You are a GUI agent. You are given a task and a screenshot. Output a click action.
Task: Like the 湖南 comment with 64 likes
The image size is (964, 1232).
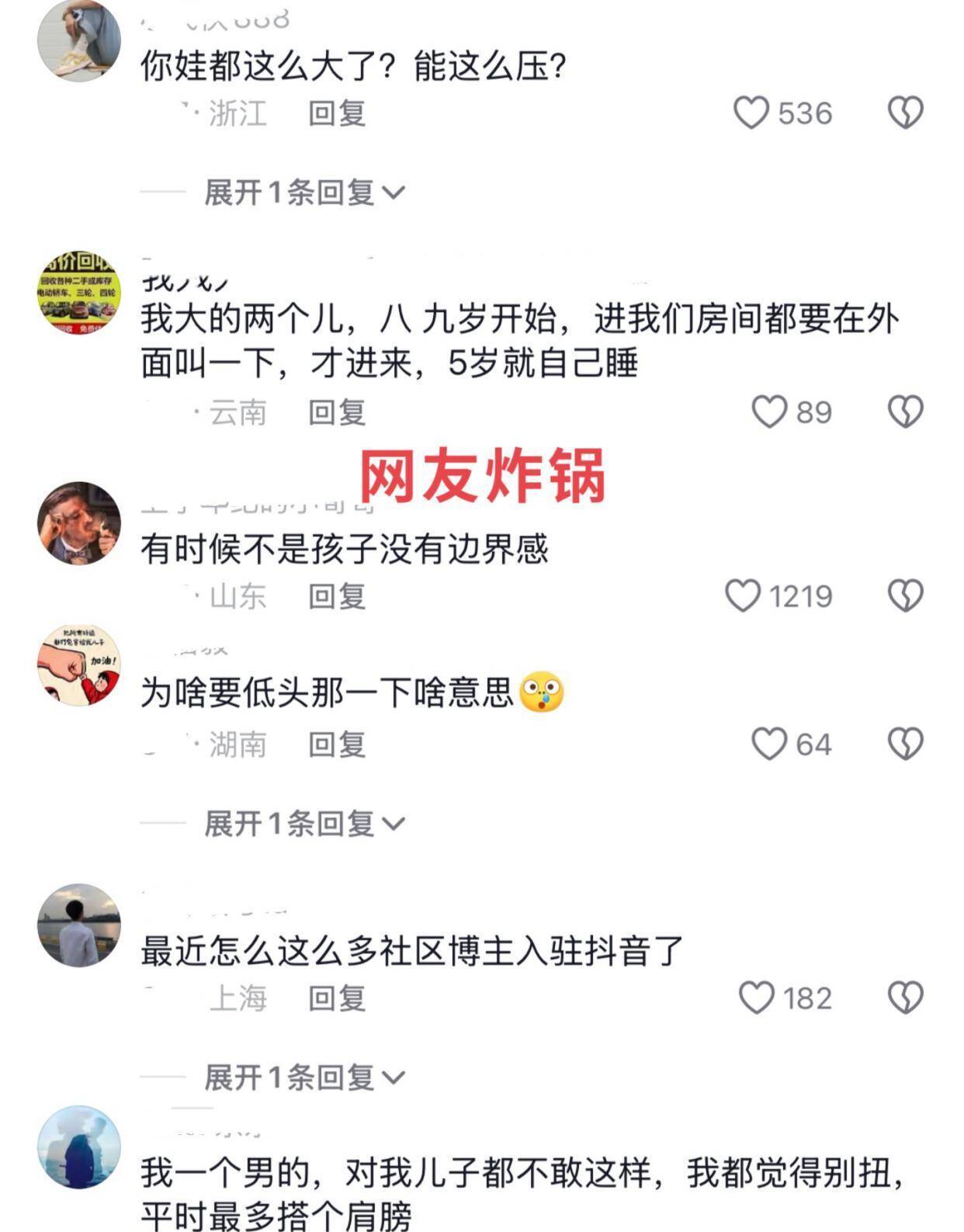tap(769, 744)
